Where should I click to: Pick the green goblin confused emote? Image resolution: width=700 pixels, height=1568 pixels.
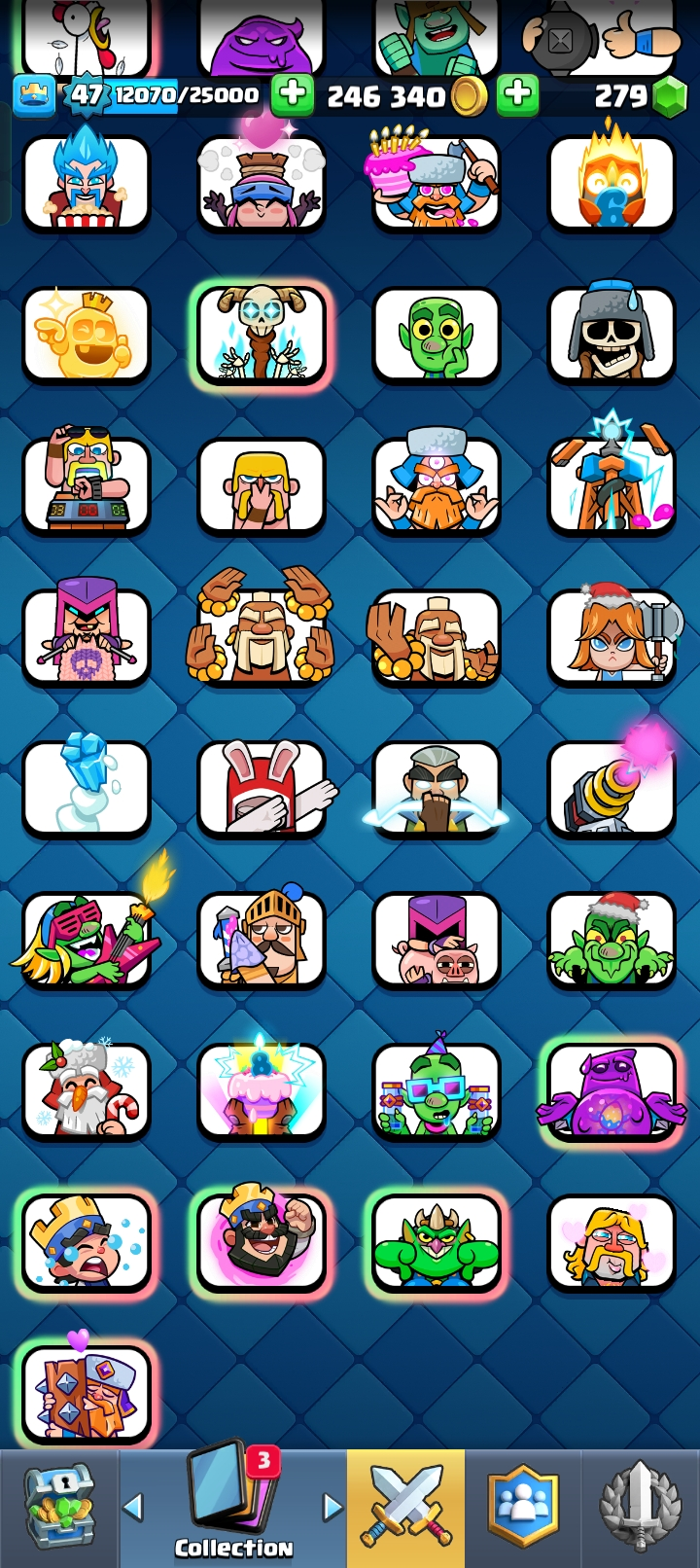point(437,334)
